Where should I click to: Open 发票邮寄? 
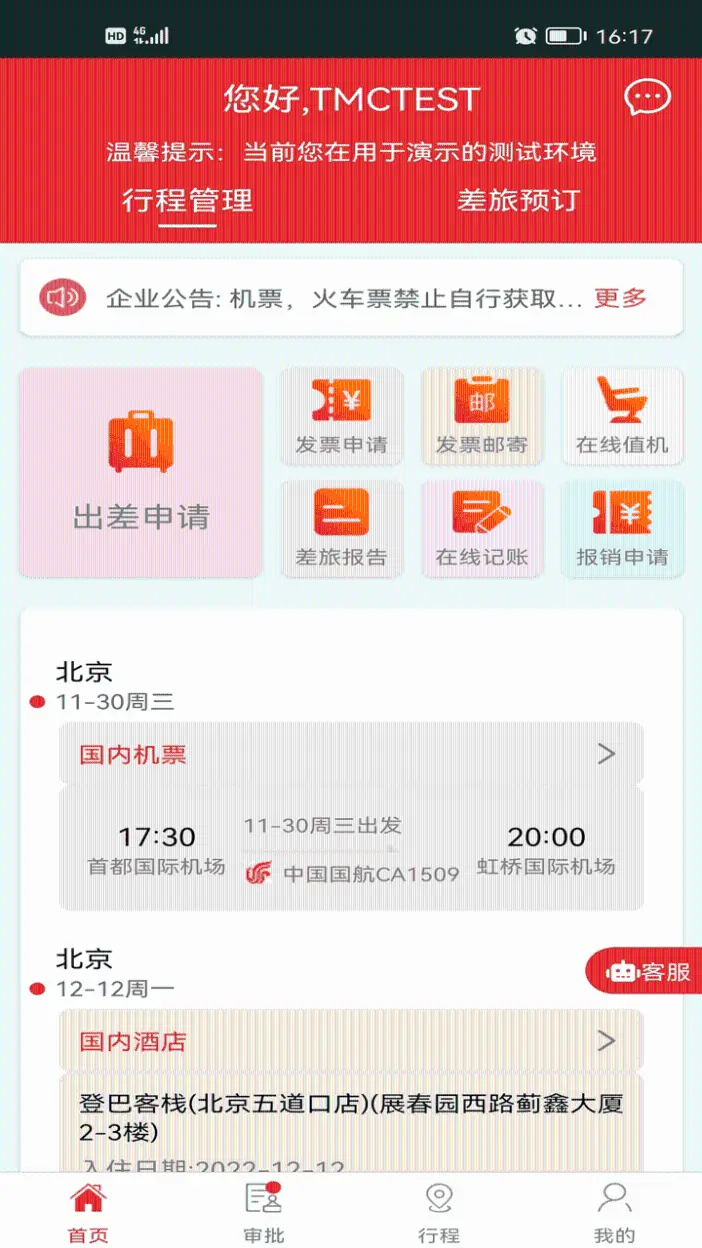(x=482, y=417)
